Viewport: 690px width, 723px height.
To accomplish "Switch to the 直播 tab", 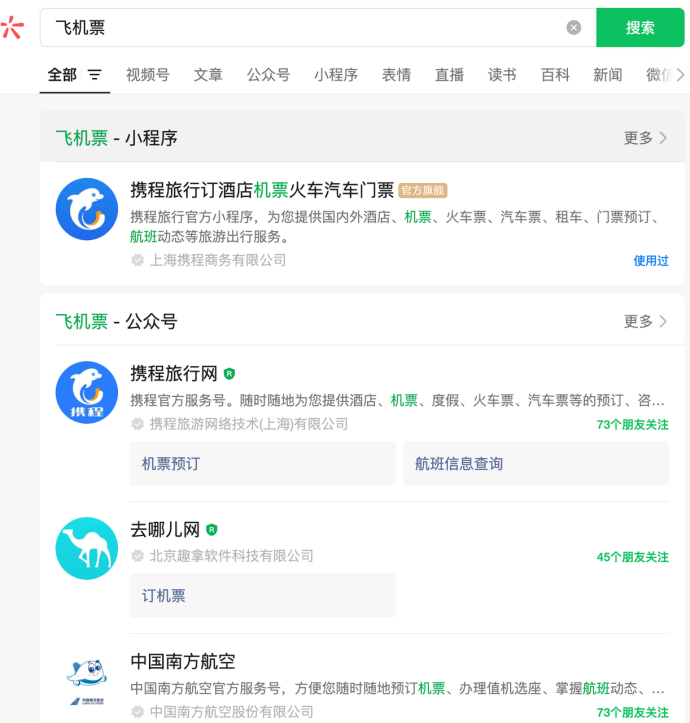I will [449, 75].
